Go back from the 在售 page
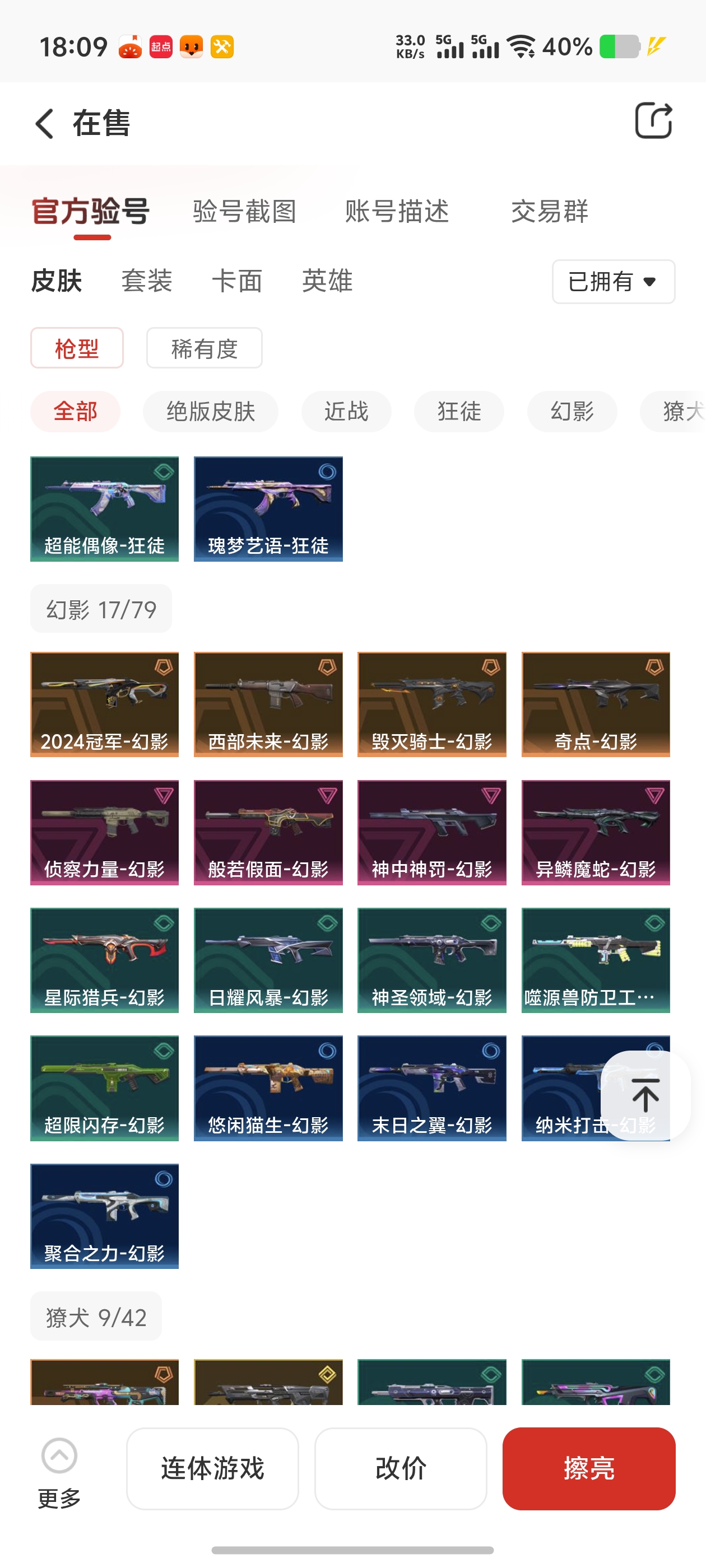 tap(44, 124)
